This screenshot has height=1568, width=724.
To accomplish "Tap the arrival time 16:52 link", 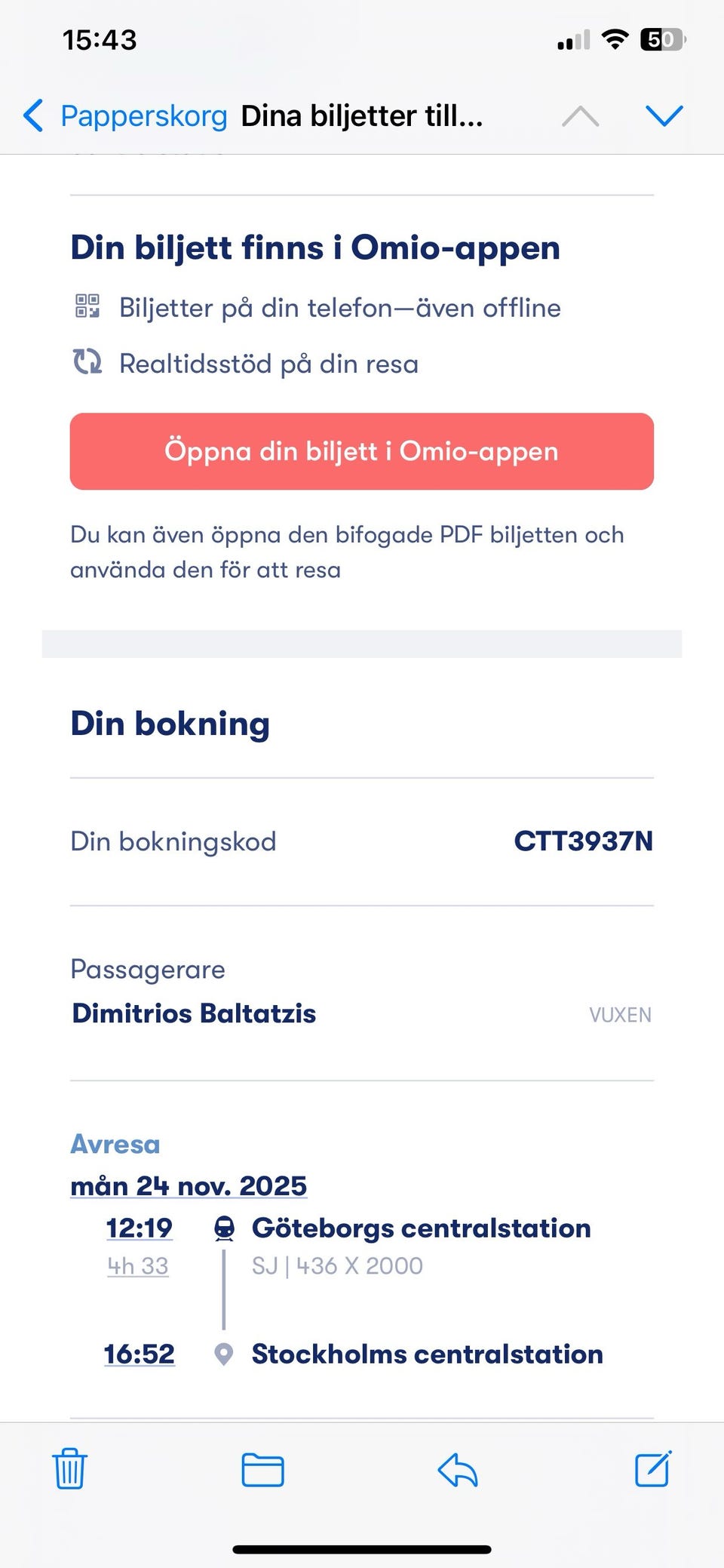I will 139,1354.
